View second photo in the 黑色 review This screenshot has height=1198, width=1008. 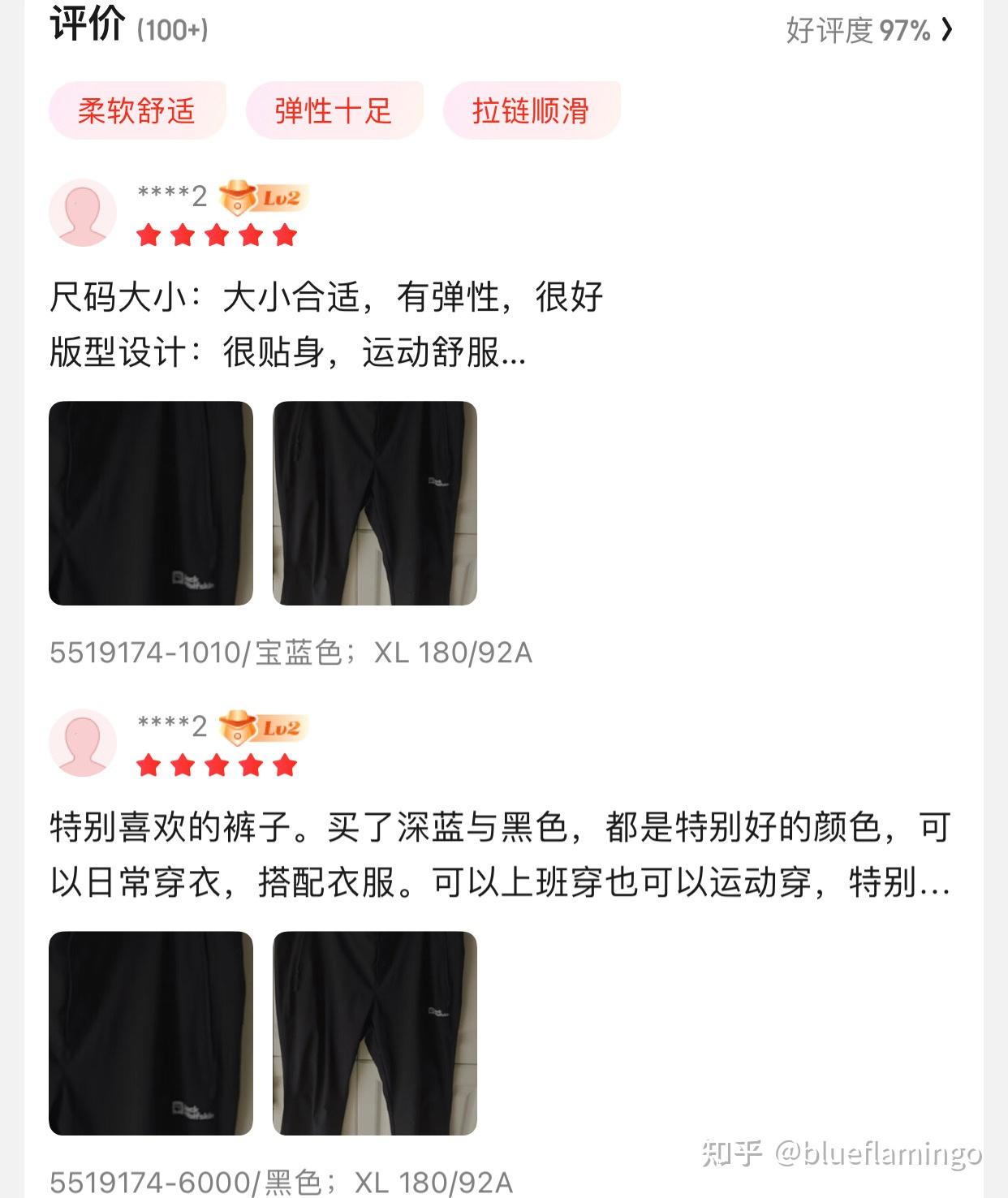[x=375, y=1032]
